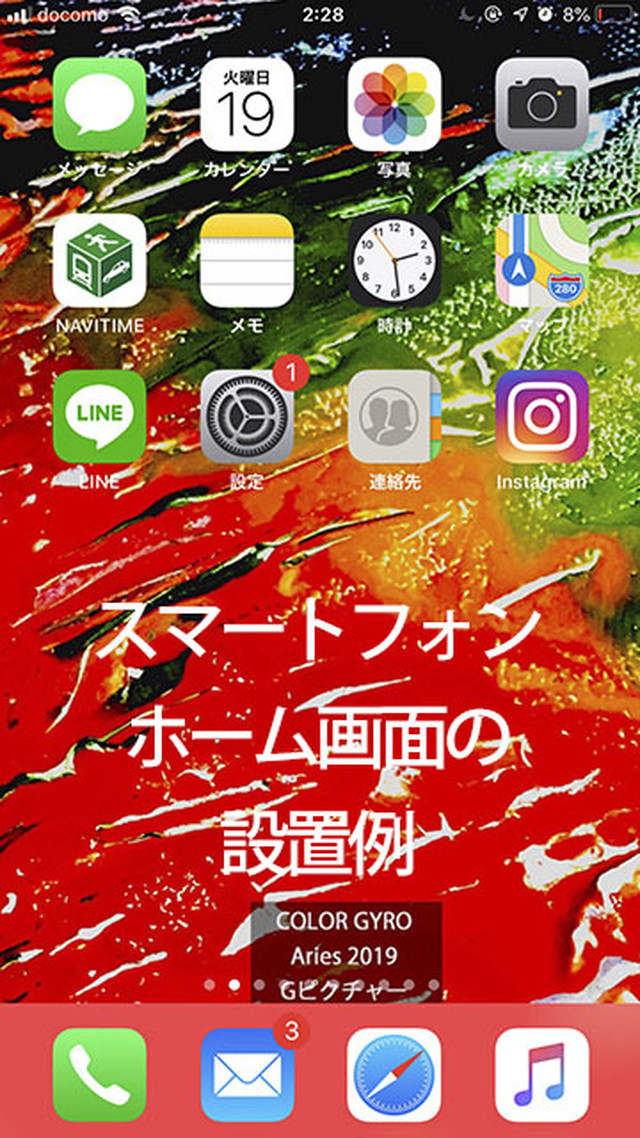640x1138 pixels.
Task: Open the Music app in the dock
Action: pos(541,1074)
